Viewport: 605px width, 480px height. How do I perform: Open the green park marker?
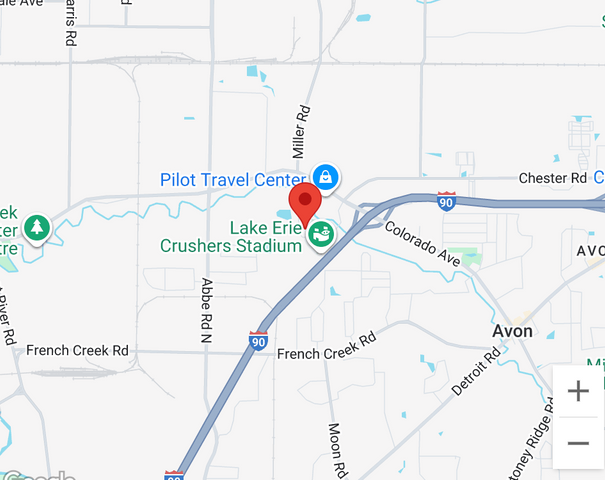[x=37, y=228]
